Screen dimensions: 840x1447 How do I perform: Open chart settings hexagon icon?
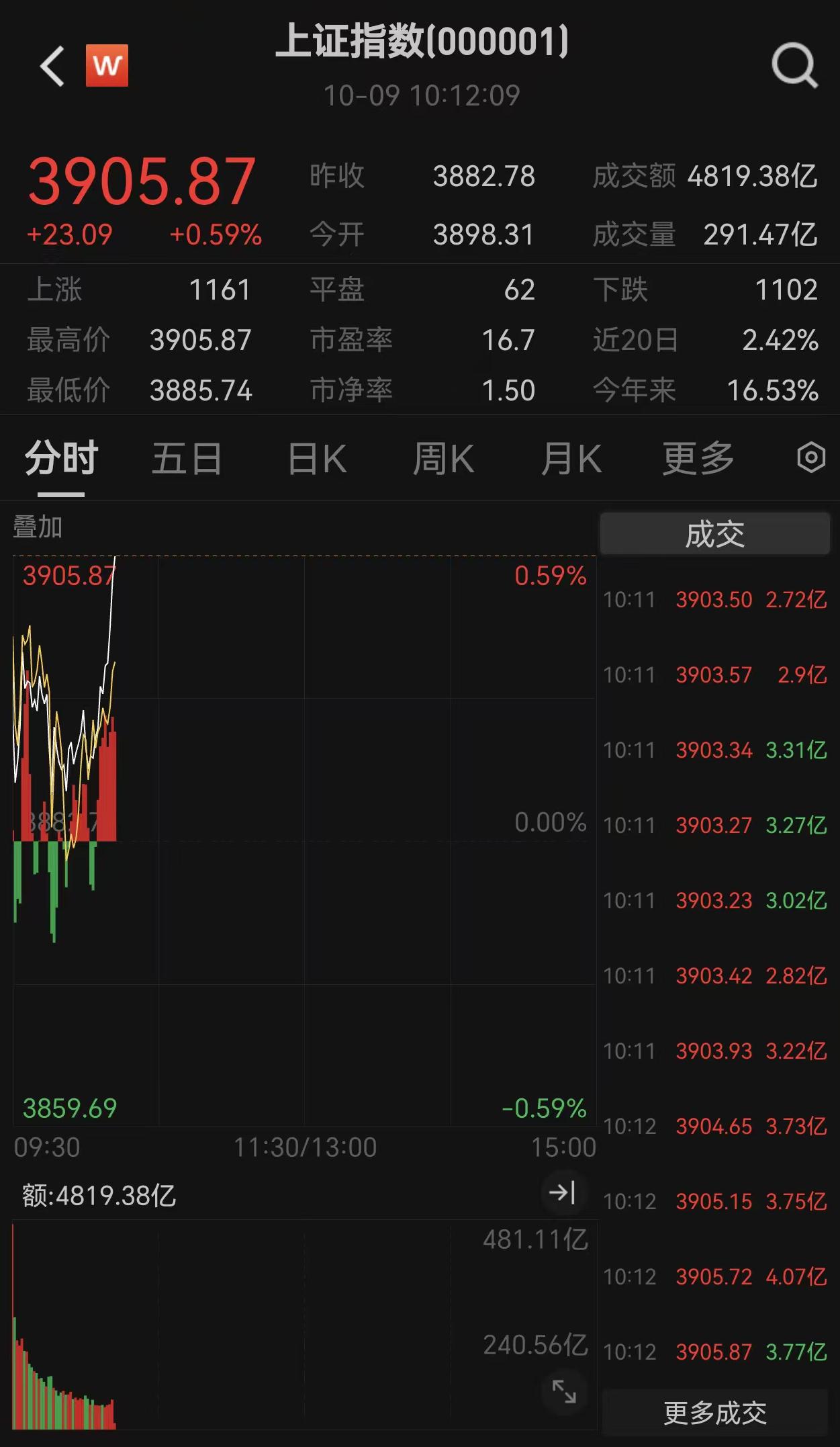810,458
